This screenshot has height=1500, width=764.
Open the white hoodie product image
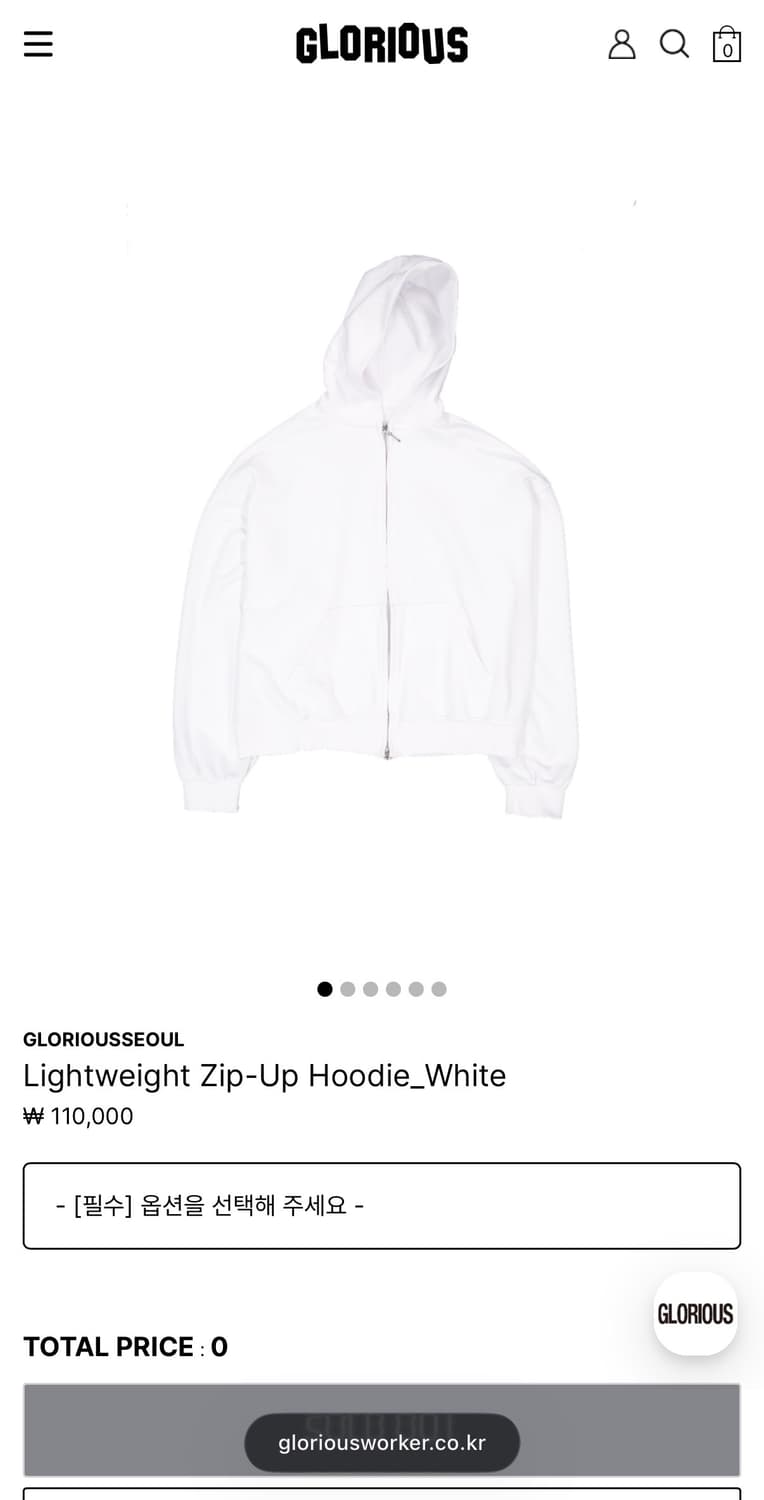click(x=380, y=540)
